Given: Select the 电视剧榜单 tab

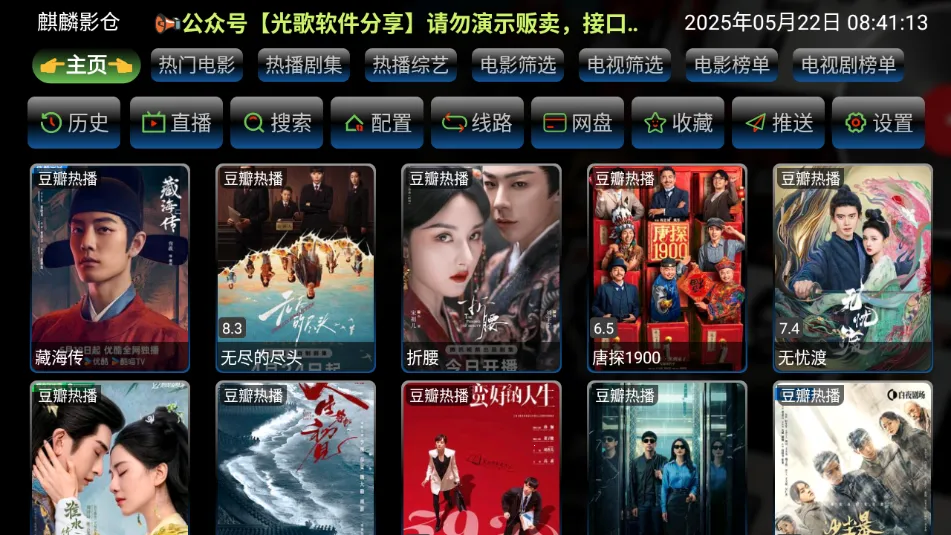Looking at the screenshot, I should tap(848, 66).
